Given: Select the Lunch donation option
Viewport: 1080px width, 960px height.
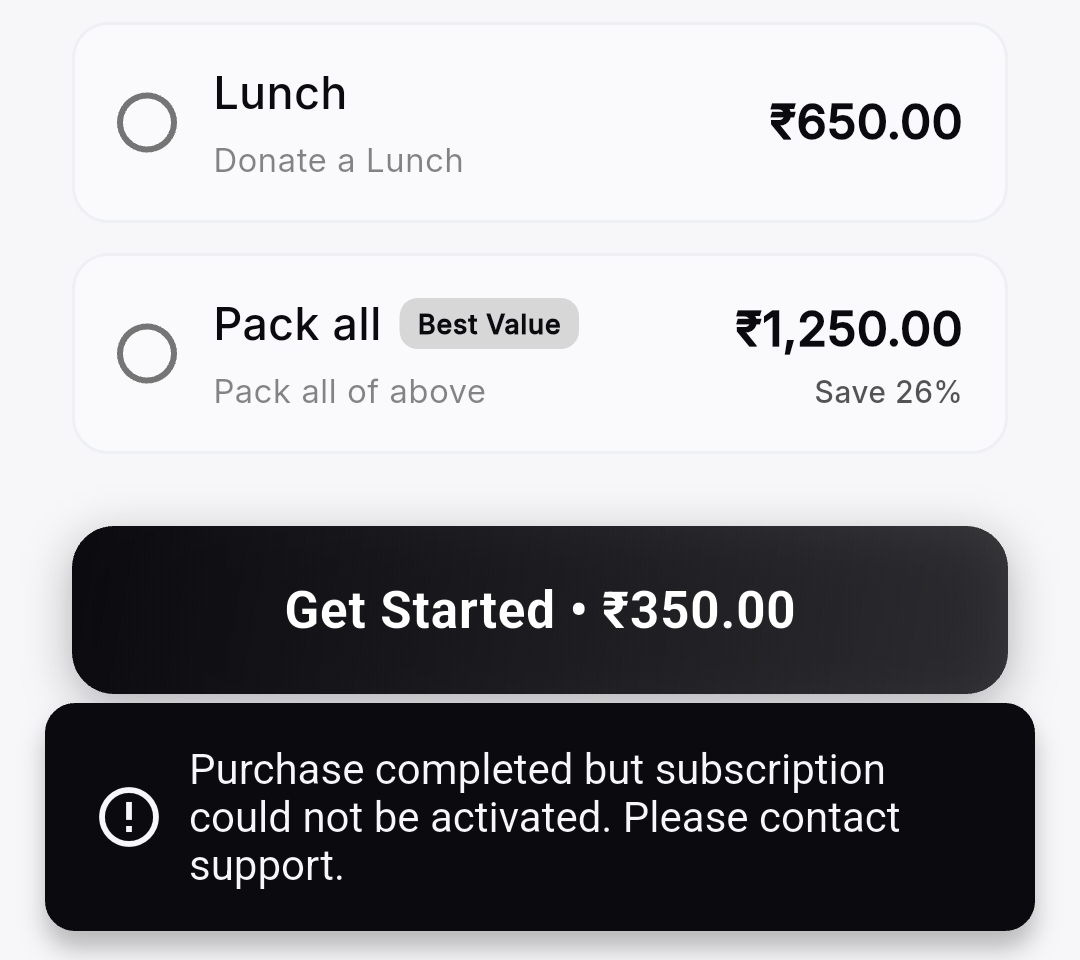Looking at the screenshot, I should point(147,123).
